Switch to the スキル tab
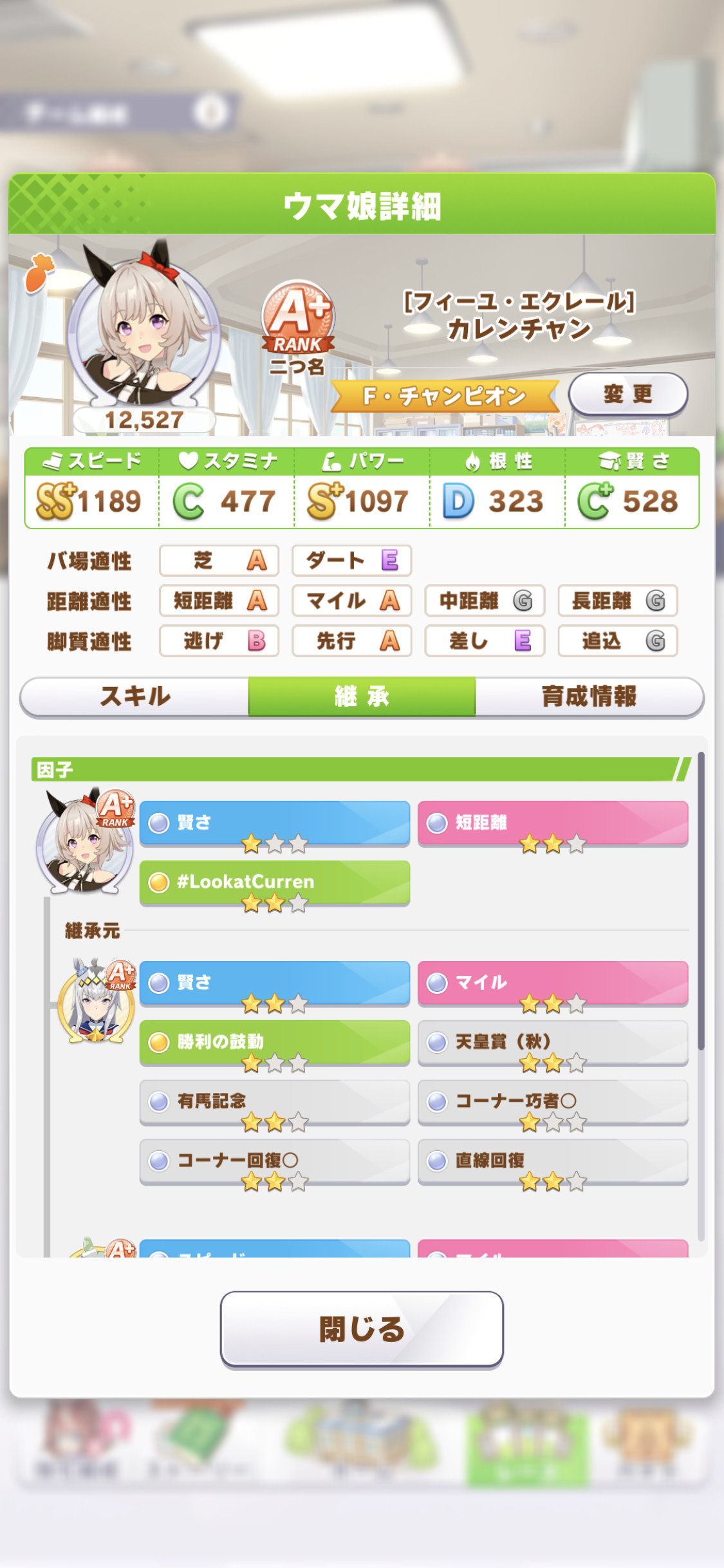Viewport: 724px width, 1568px height. (135, 696)
